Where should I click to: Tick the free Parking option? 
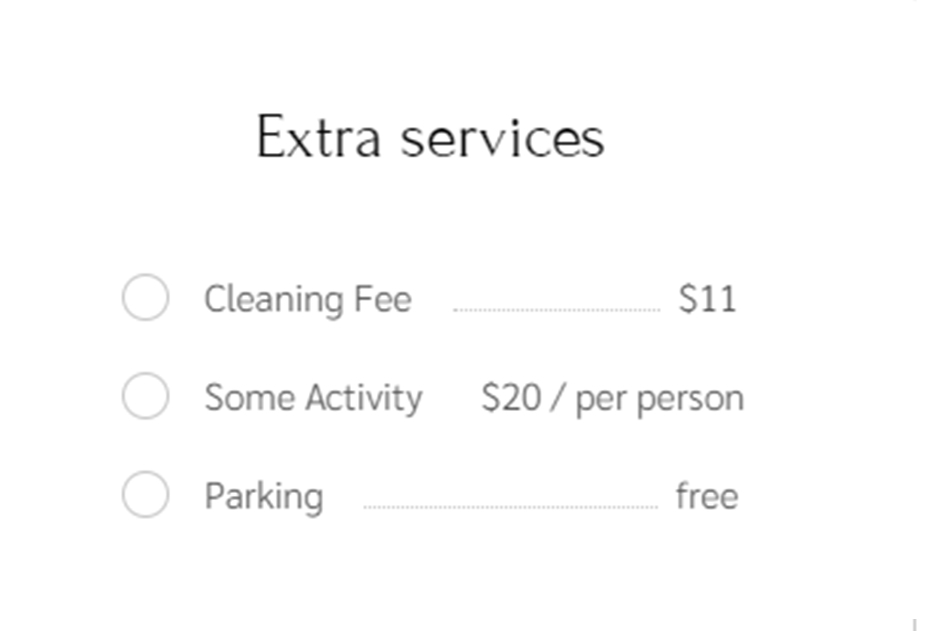pyautogui.click(x=145, y=495)
